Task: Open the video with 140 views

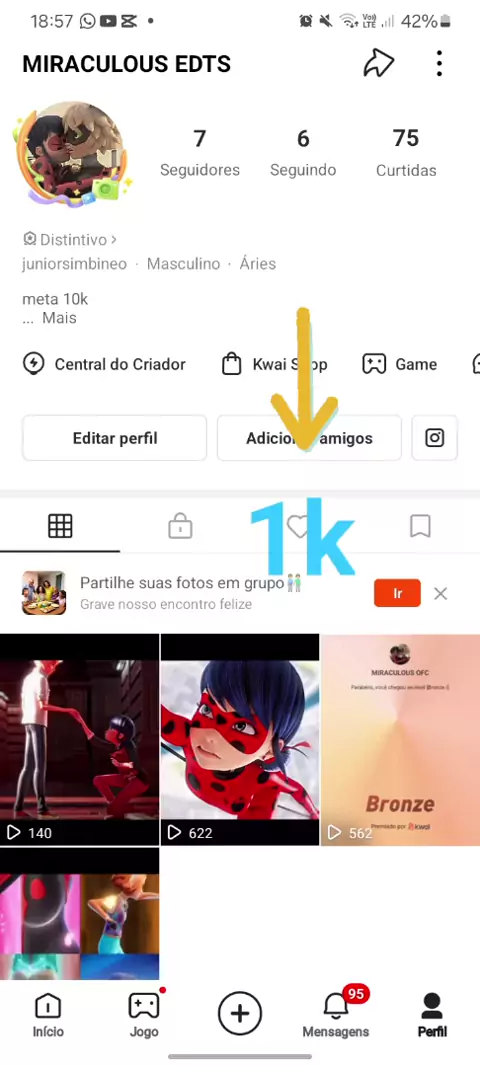Action: point(80,740)
